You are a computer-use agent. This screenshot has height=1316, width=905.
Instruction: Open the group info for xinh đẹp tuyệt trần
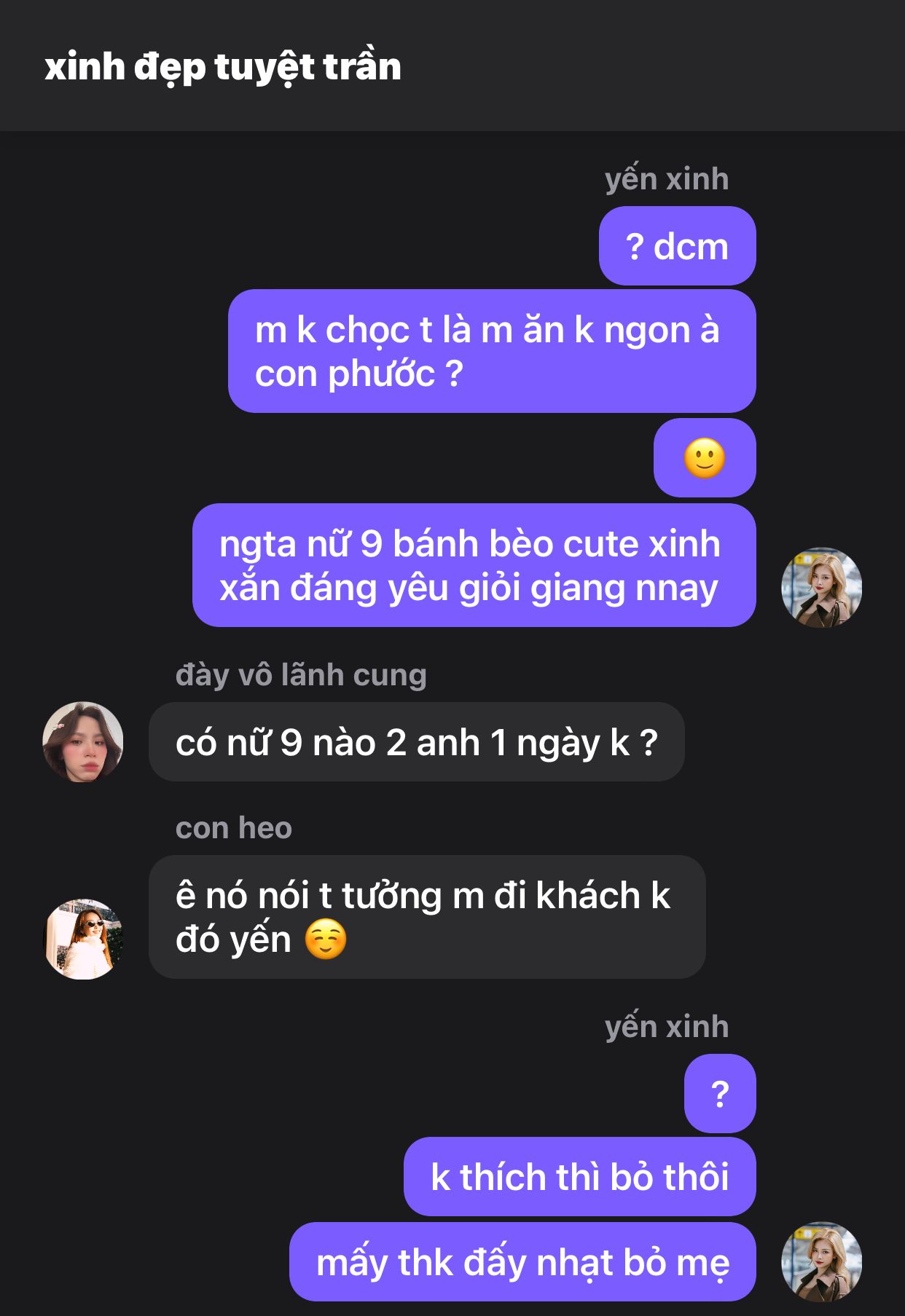[x=223, y=67]
